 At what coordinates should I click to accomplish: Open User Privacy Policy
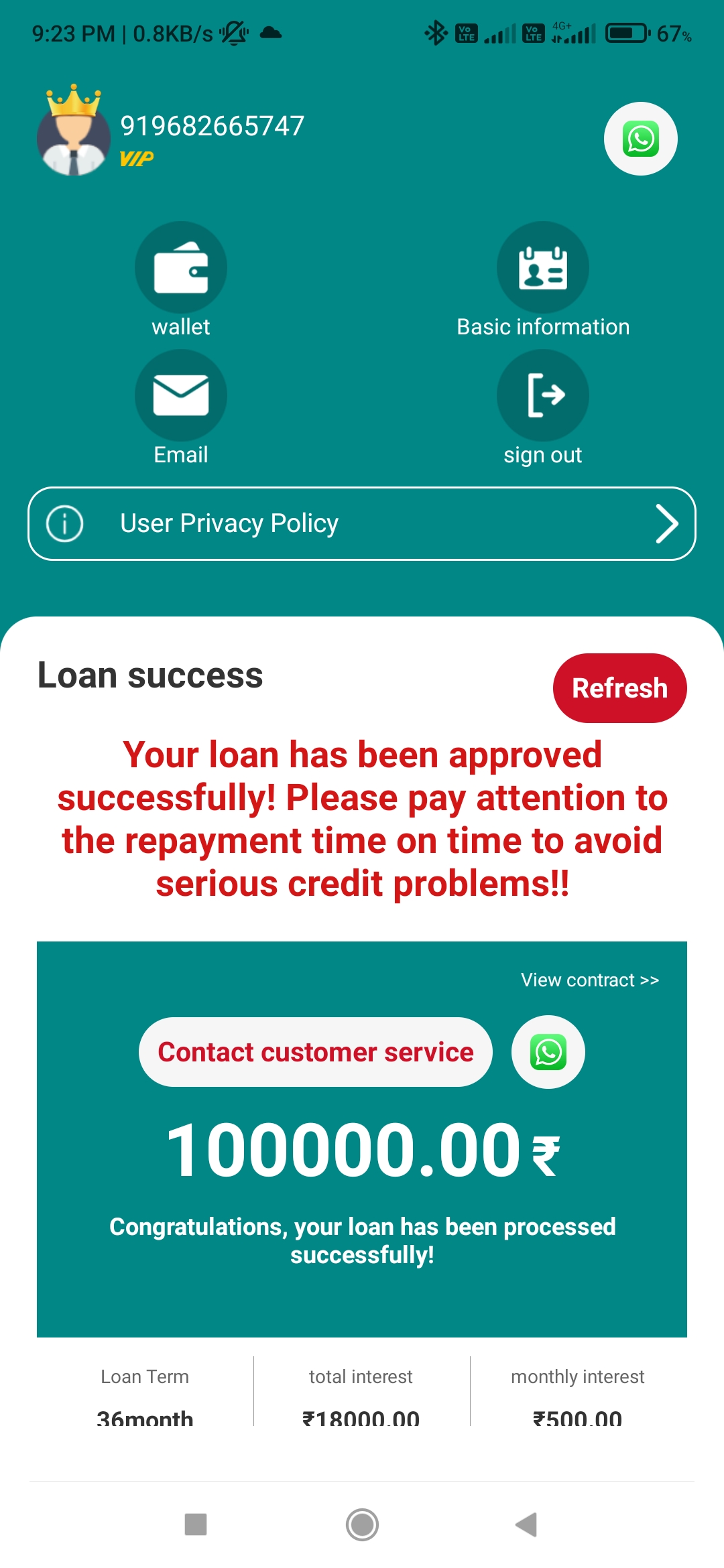(361, 523)
